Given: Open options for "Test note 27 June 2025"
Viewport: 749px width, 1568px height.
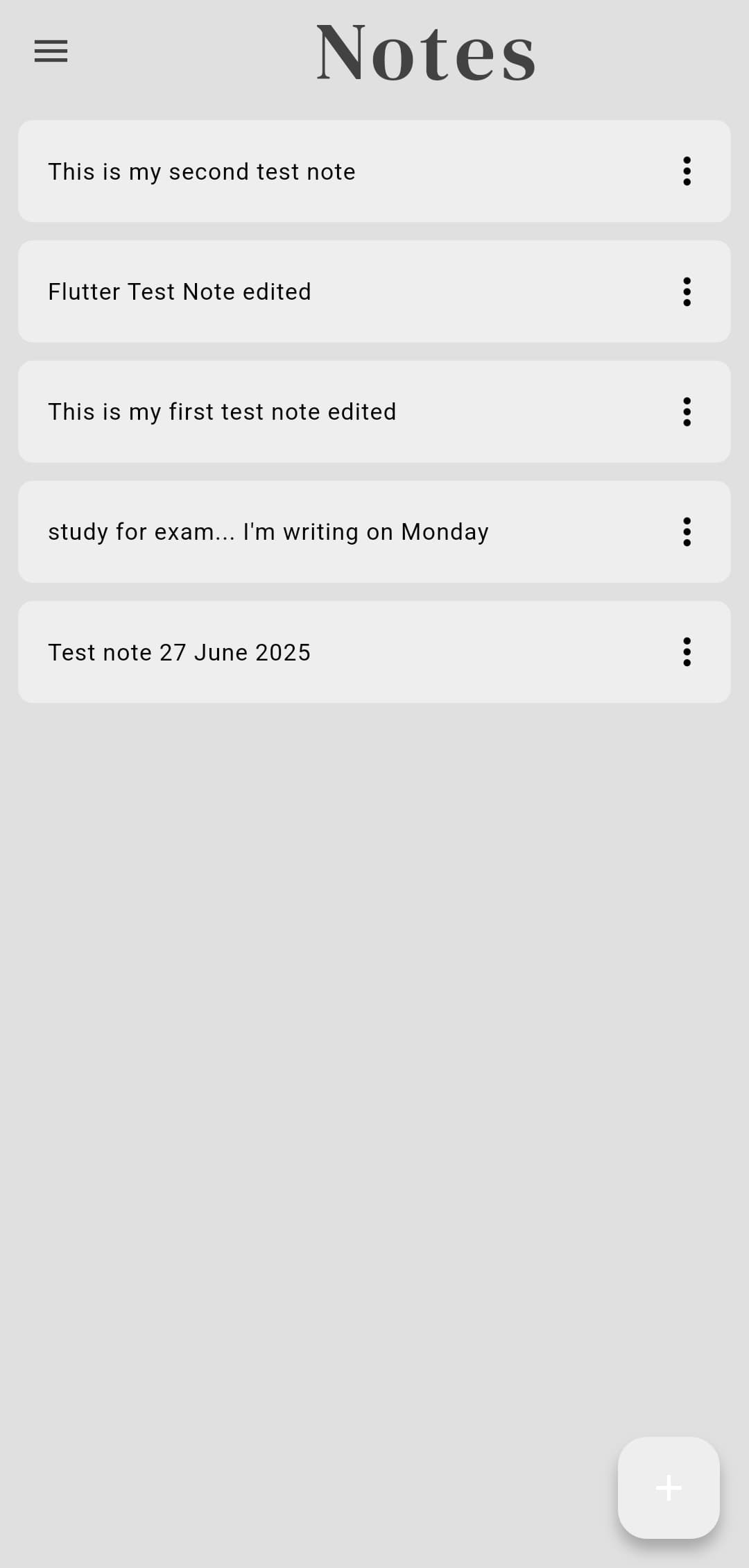Looking at the screenshot, I should (x=687, y=652).
